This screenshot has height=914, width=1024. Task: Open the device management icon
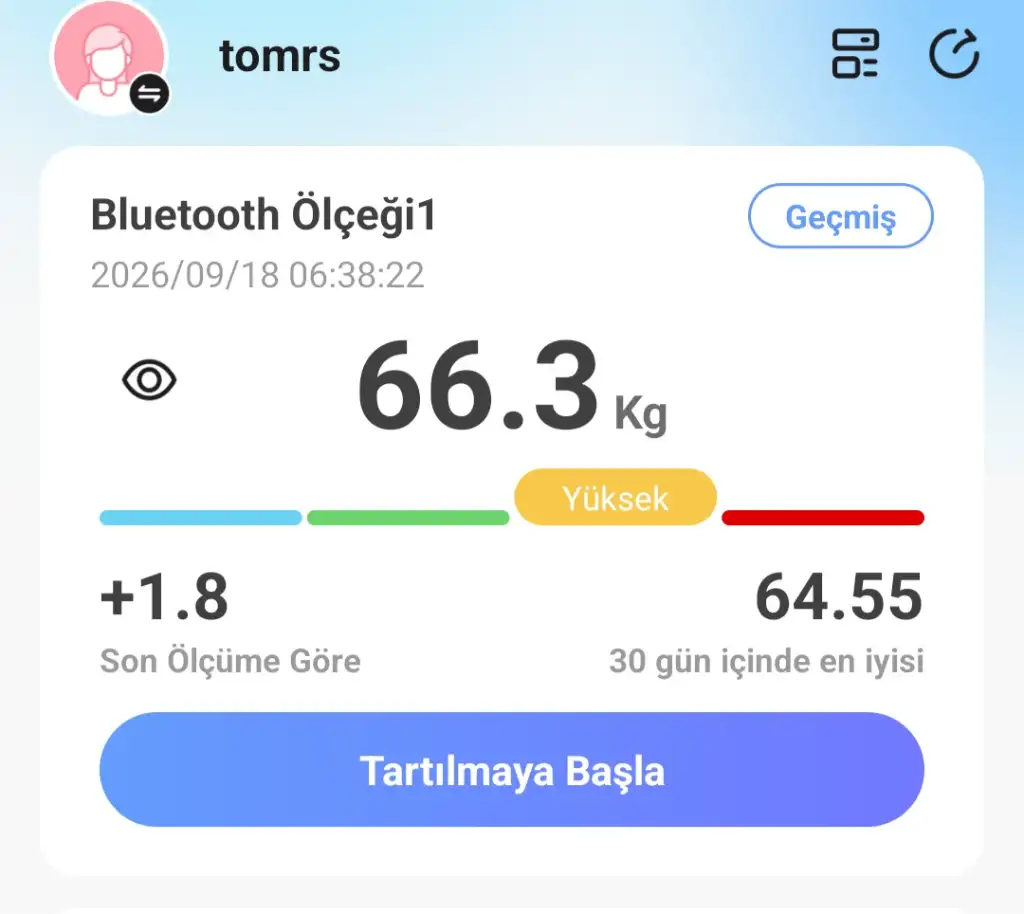coord(855,54)
